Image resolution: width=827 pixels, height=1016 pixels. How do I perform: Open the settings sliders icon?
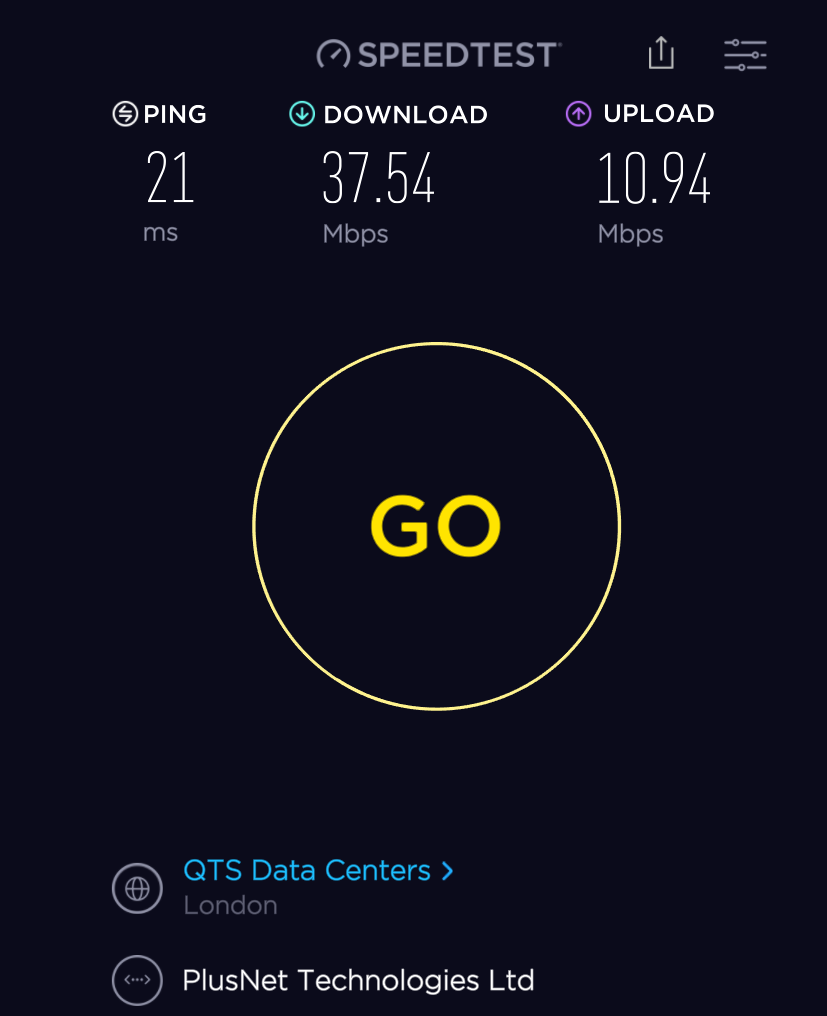(745, 55)
